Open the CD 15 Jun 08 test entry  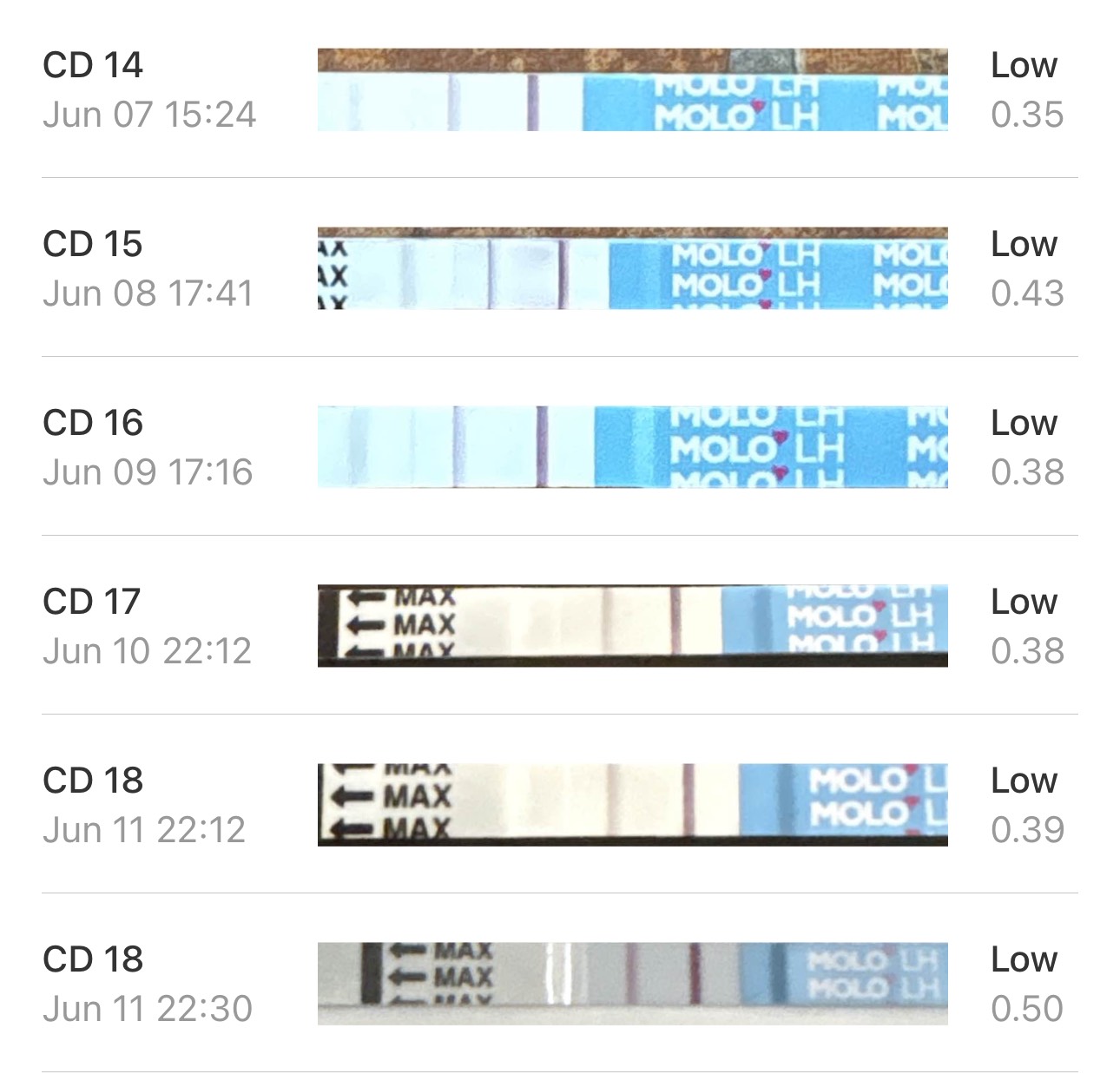coord(560,268)
